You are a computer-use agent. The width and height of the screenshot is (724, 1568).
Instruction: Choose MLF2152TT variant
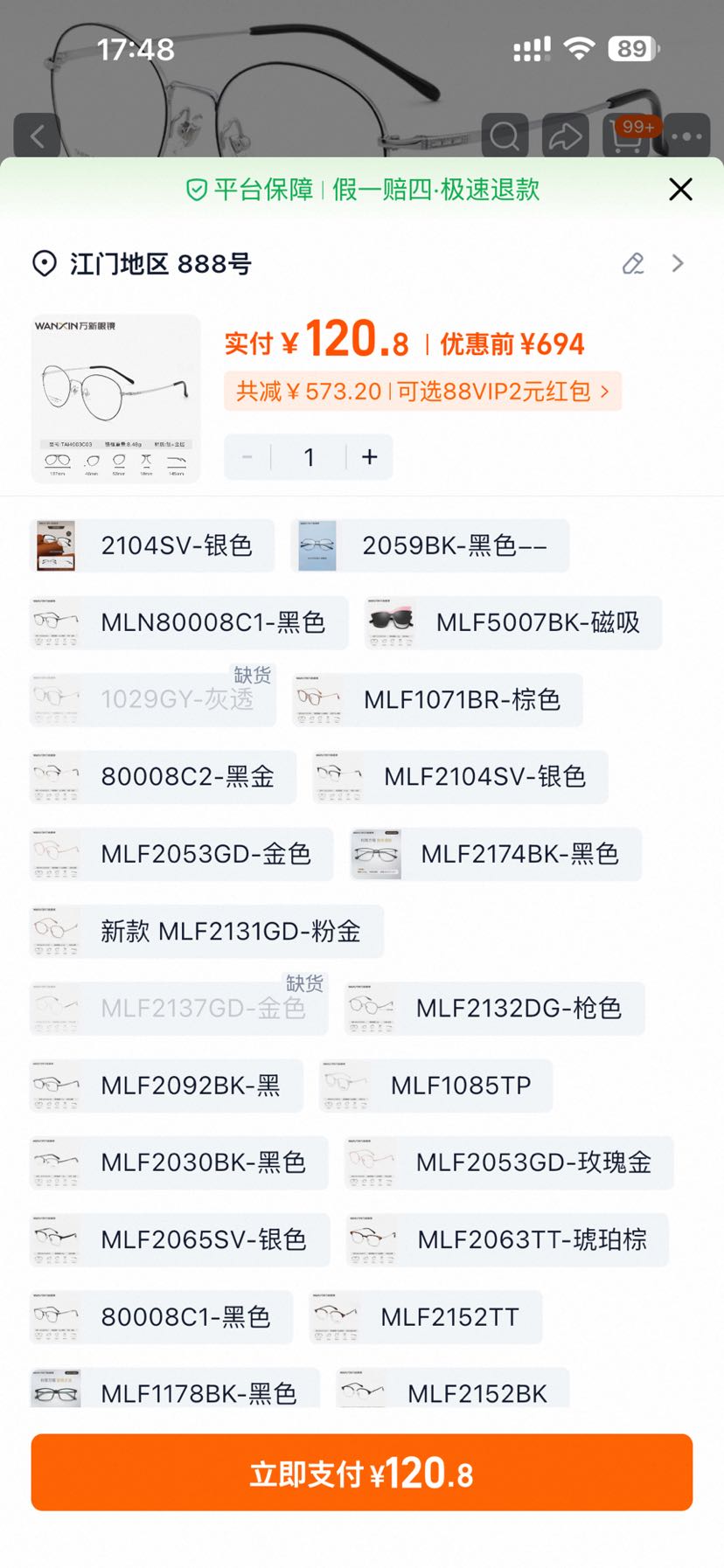coord(426,1316)
